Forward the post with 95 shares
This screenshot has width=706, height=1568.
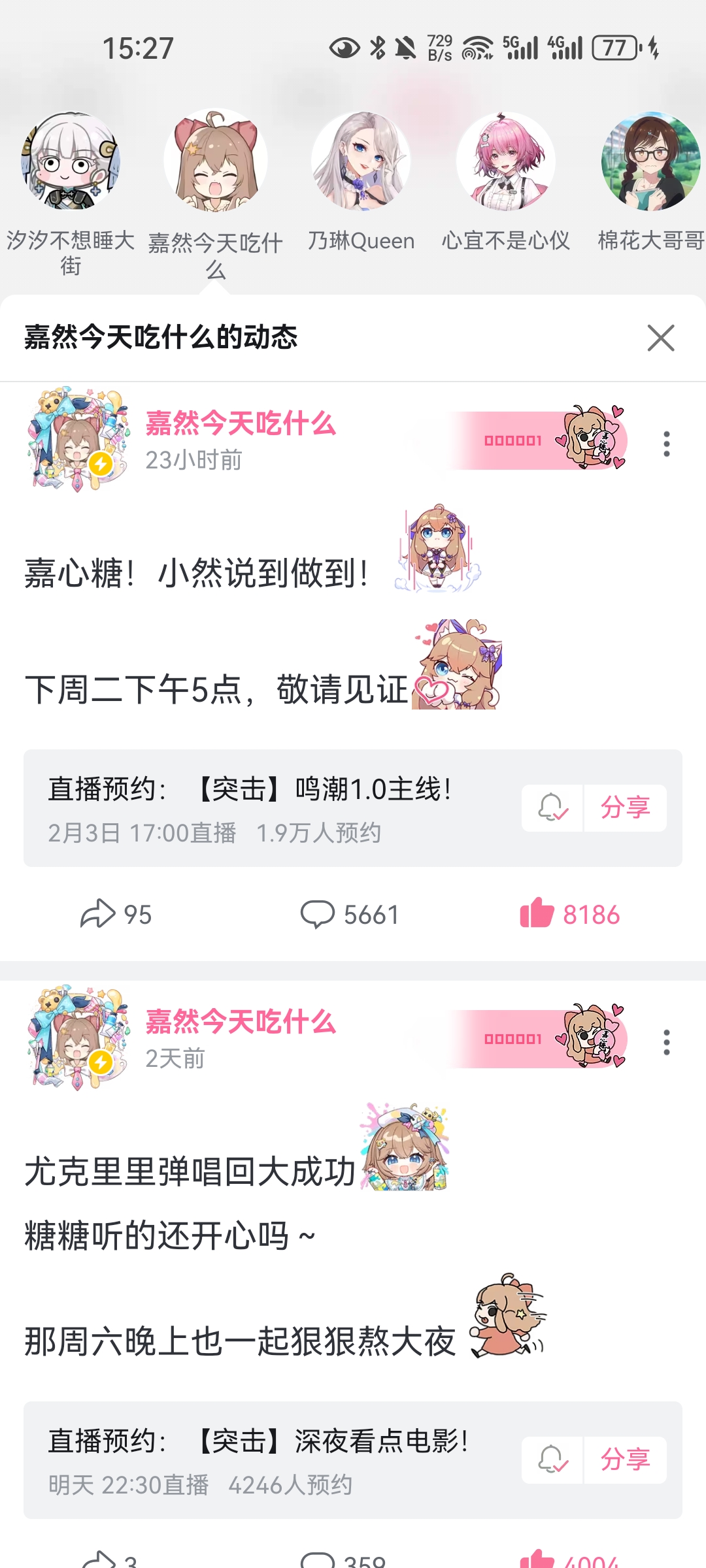(115, 914)
